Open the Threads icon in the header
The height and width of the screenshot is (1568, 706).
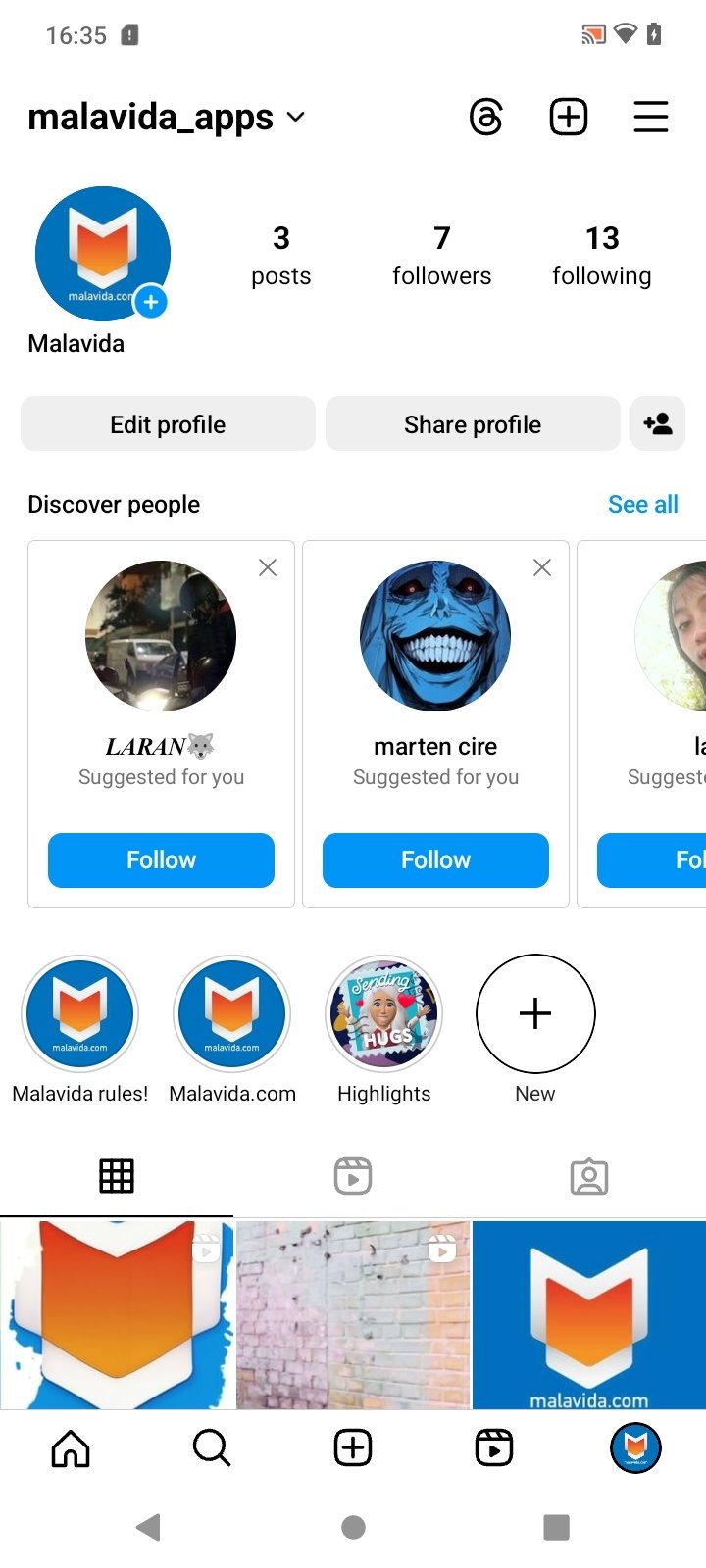click(486, 118)
